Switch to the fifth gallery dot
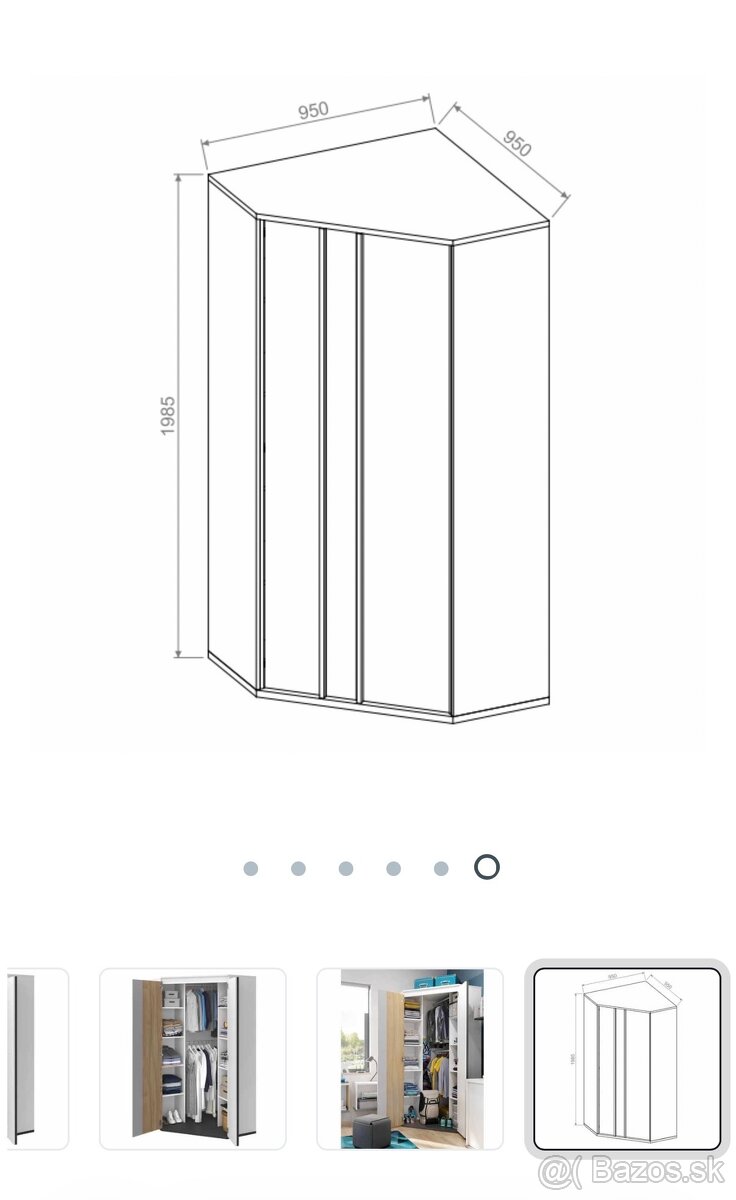 coord(441,868)
